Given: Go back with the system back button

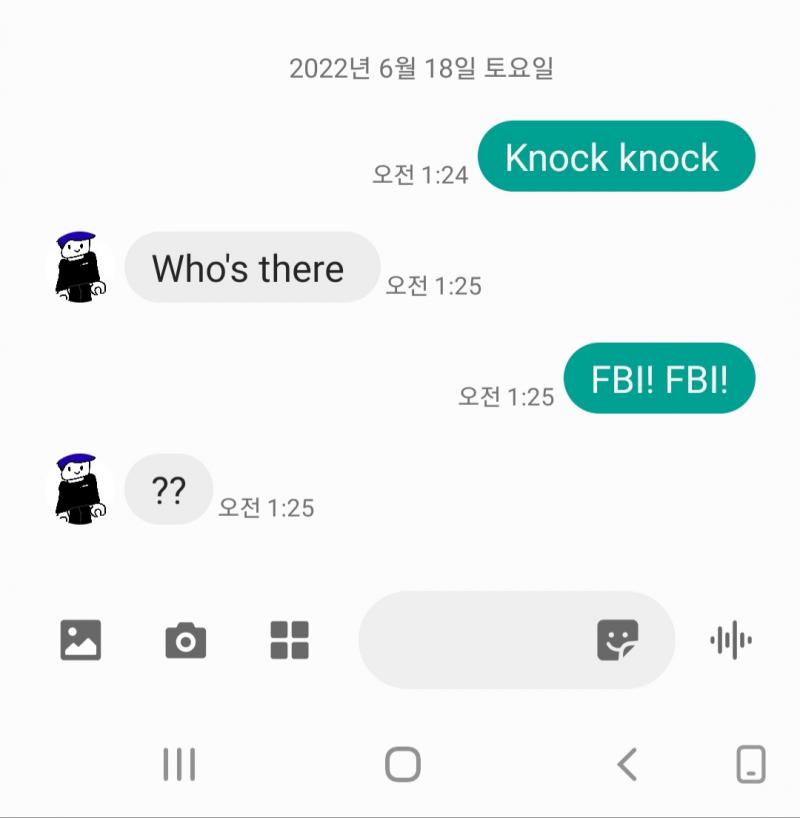Looking at the screenshot, I should click(627, 765).
